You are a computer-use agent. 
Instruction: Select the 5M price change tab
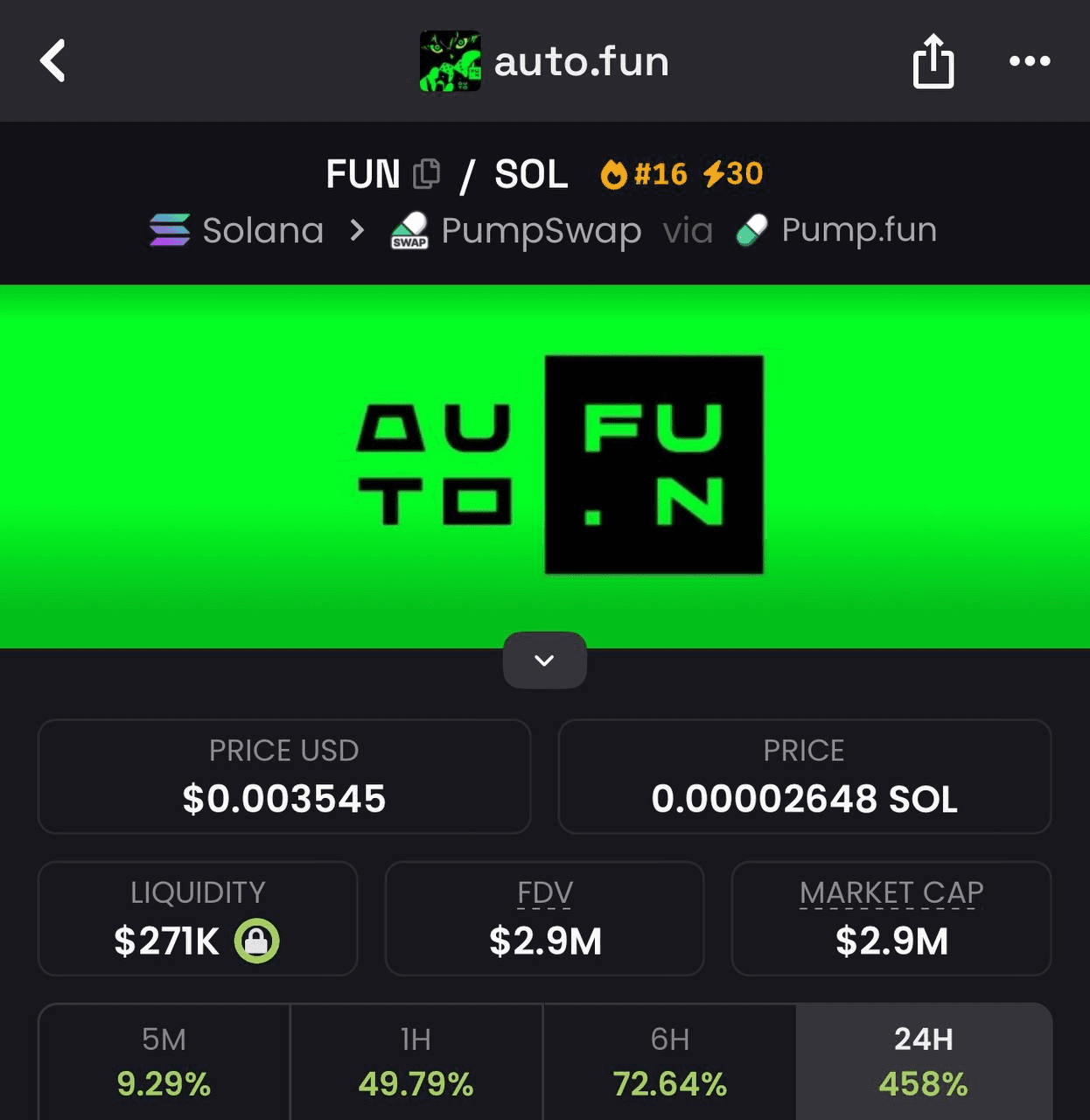point(164,1061)
